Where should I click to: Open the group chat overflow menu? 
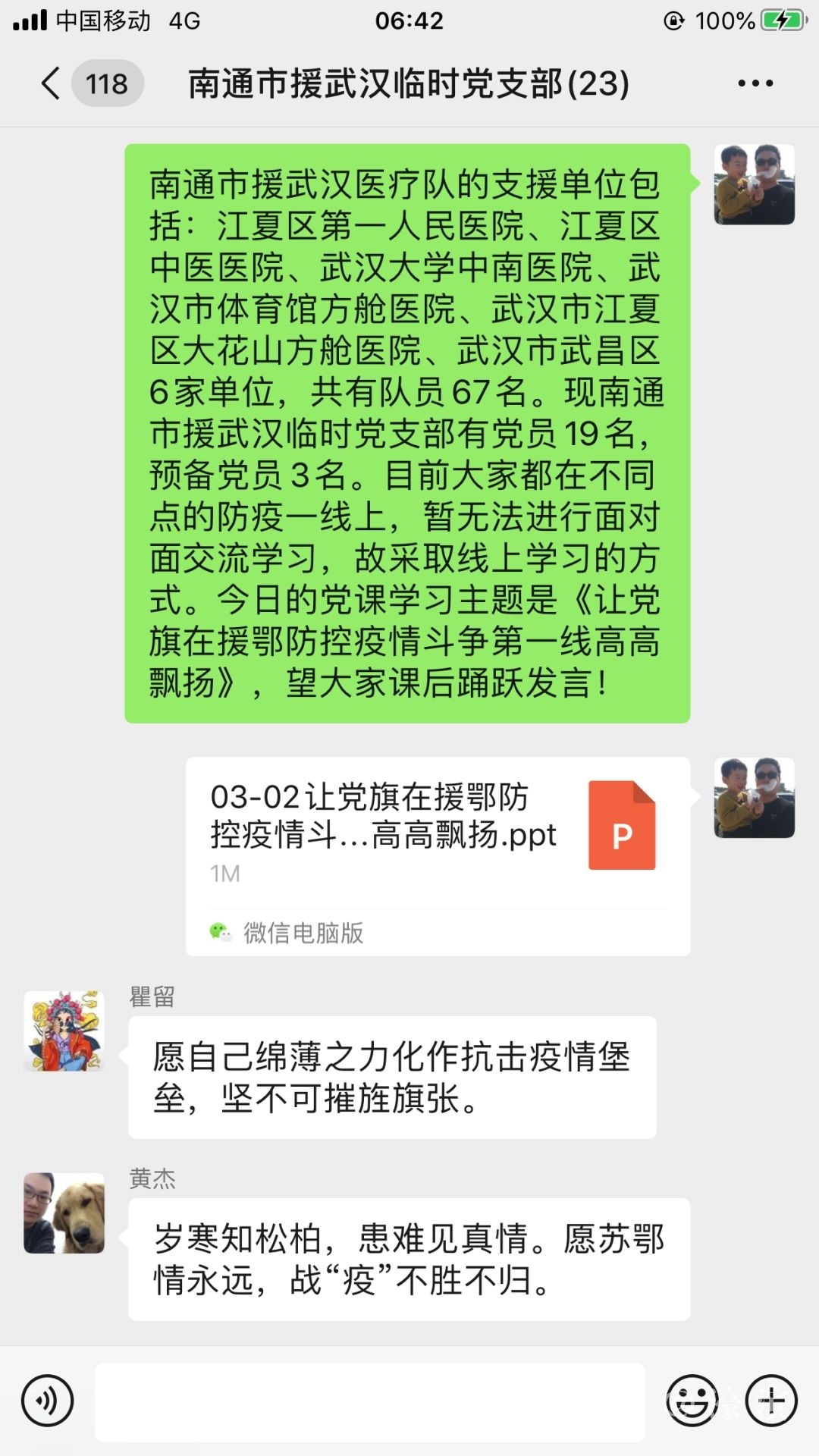tap(755, 83)
